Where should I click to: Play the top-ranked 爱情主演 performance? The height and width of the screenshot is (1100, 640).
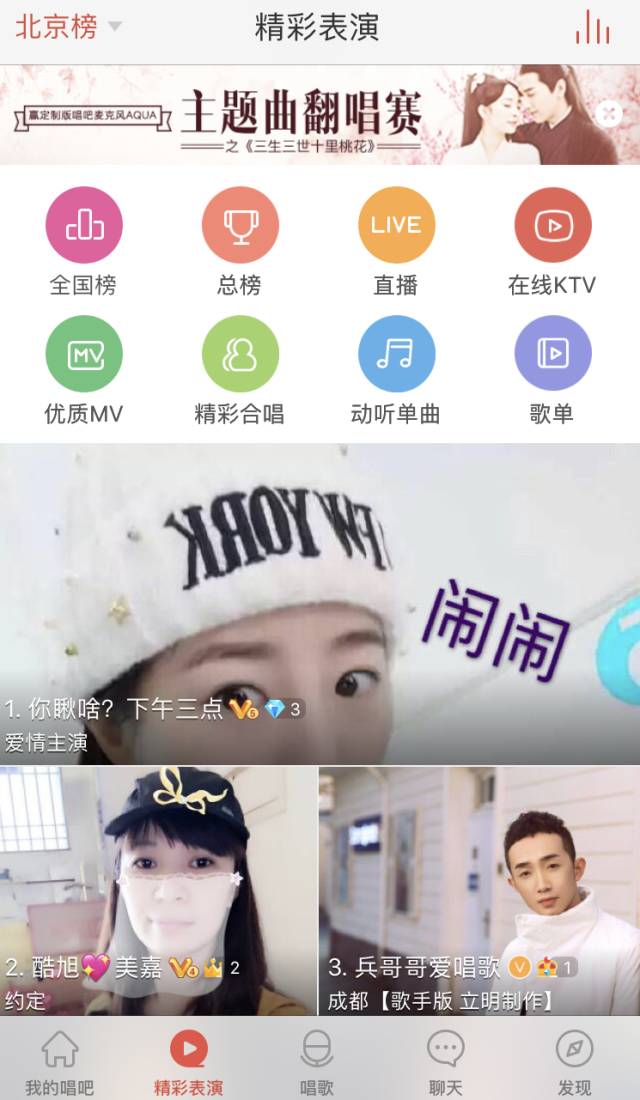[320, 600]
